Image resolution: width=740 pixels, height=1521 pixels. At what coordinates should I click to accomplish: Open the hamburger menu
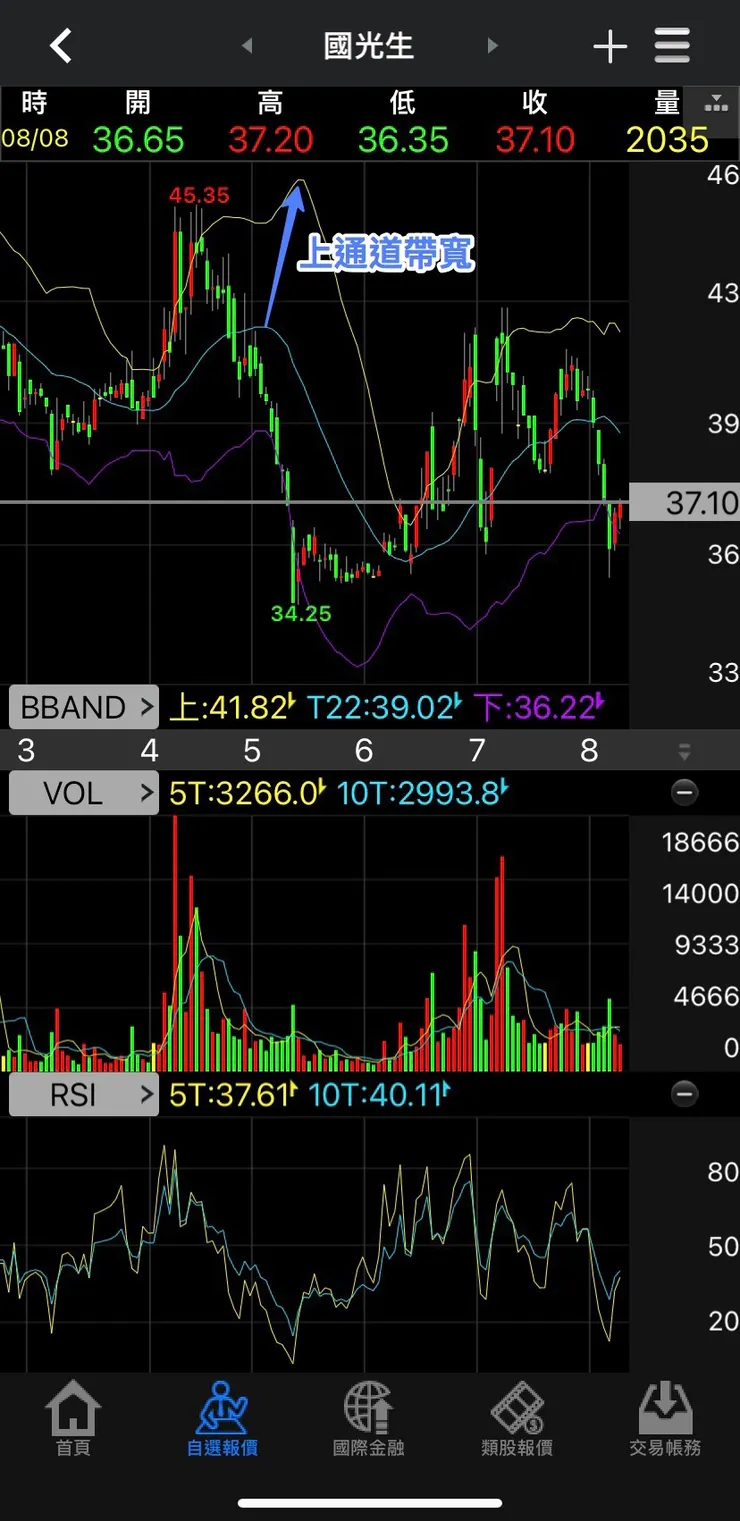673,46
